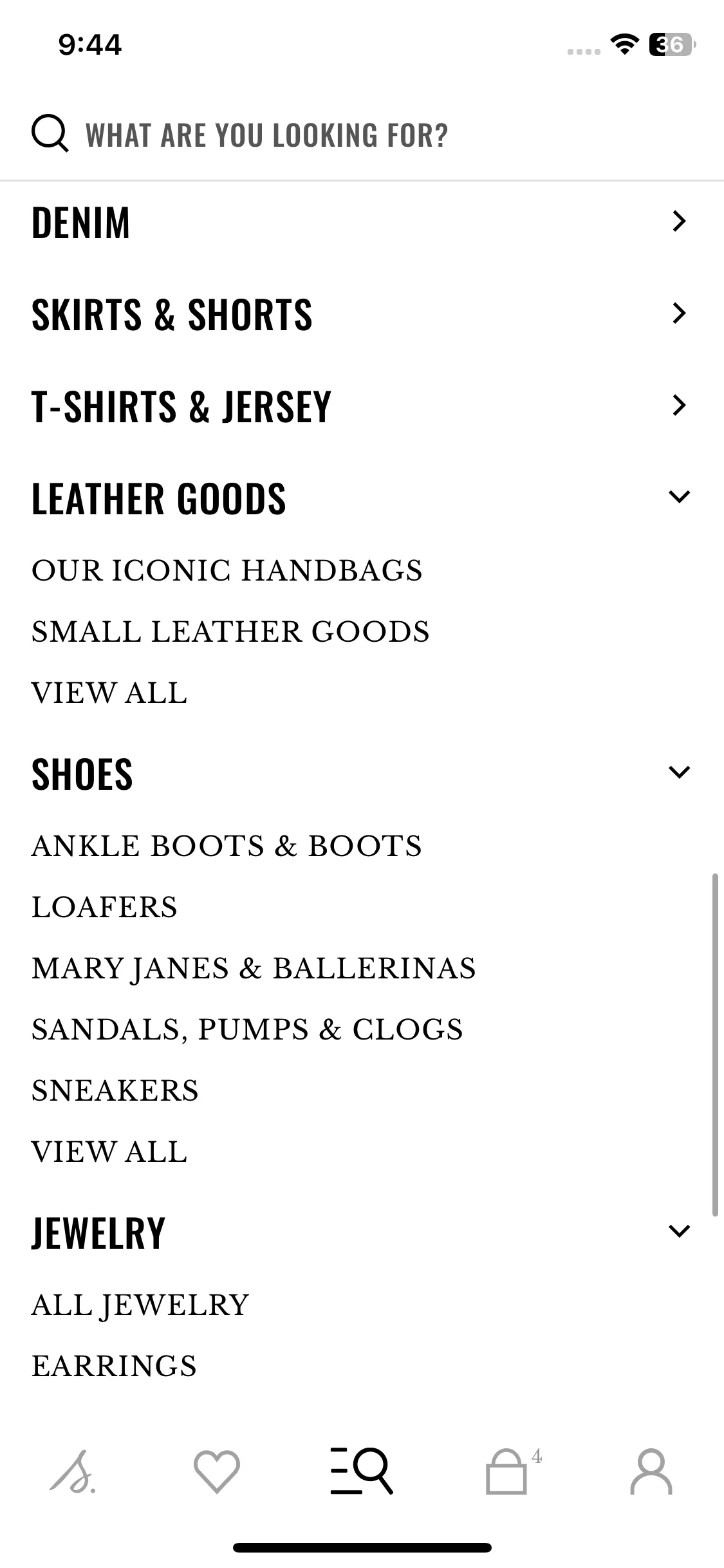This screenshot has height=1568, width=724.
Task: Go to the account profile tab
Action: [651, 1471]
